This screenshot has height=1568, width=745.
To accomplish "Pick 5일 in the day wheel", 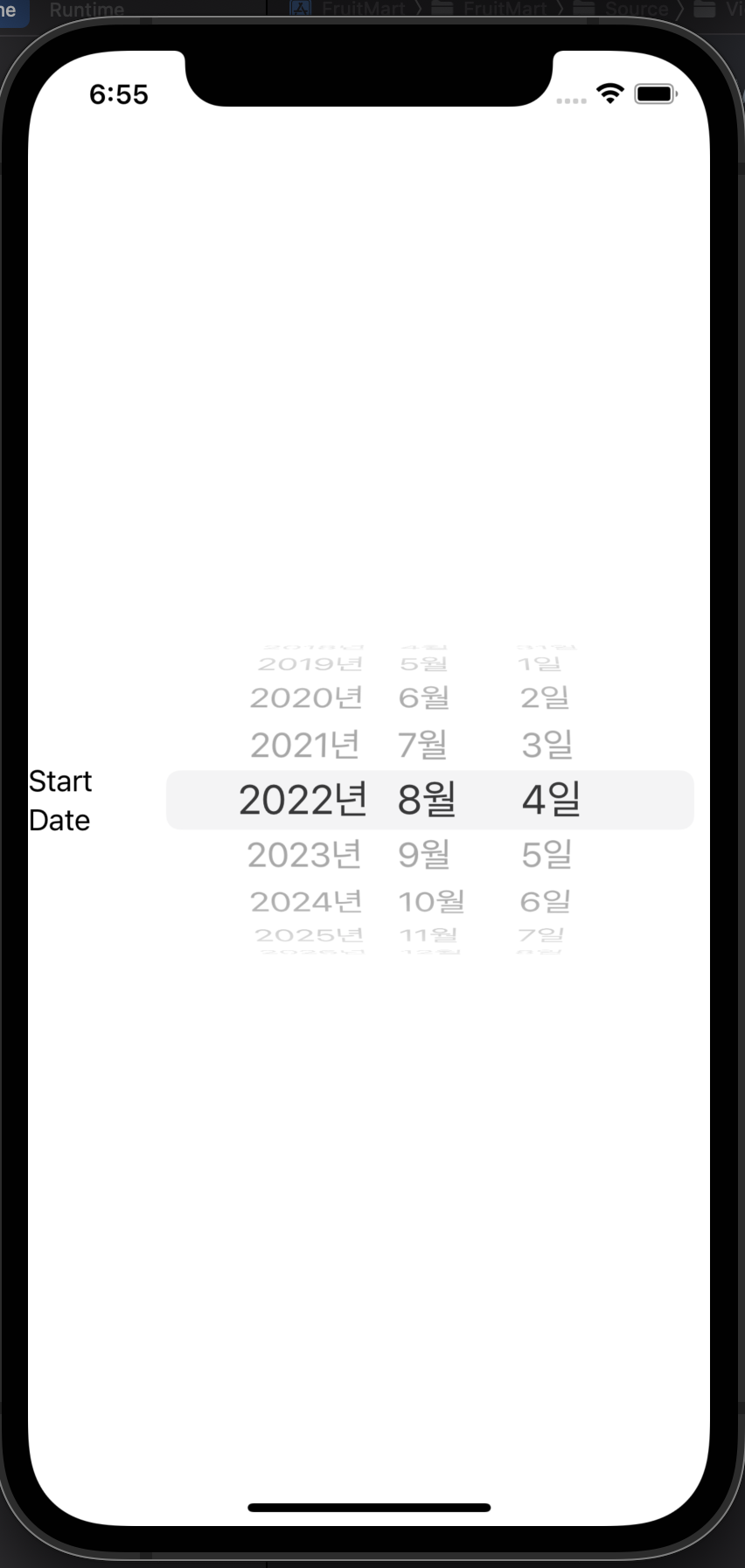I will [547, 855].
